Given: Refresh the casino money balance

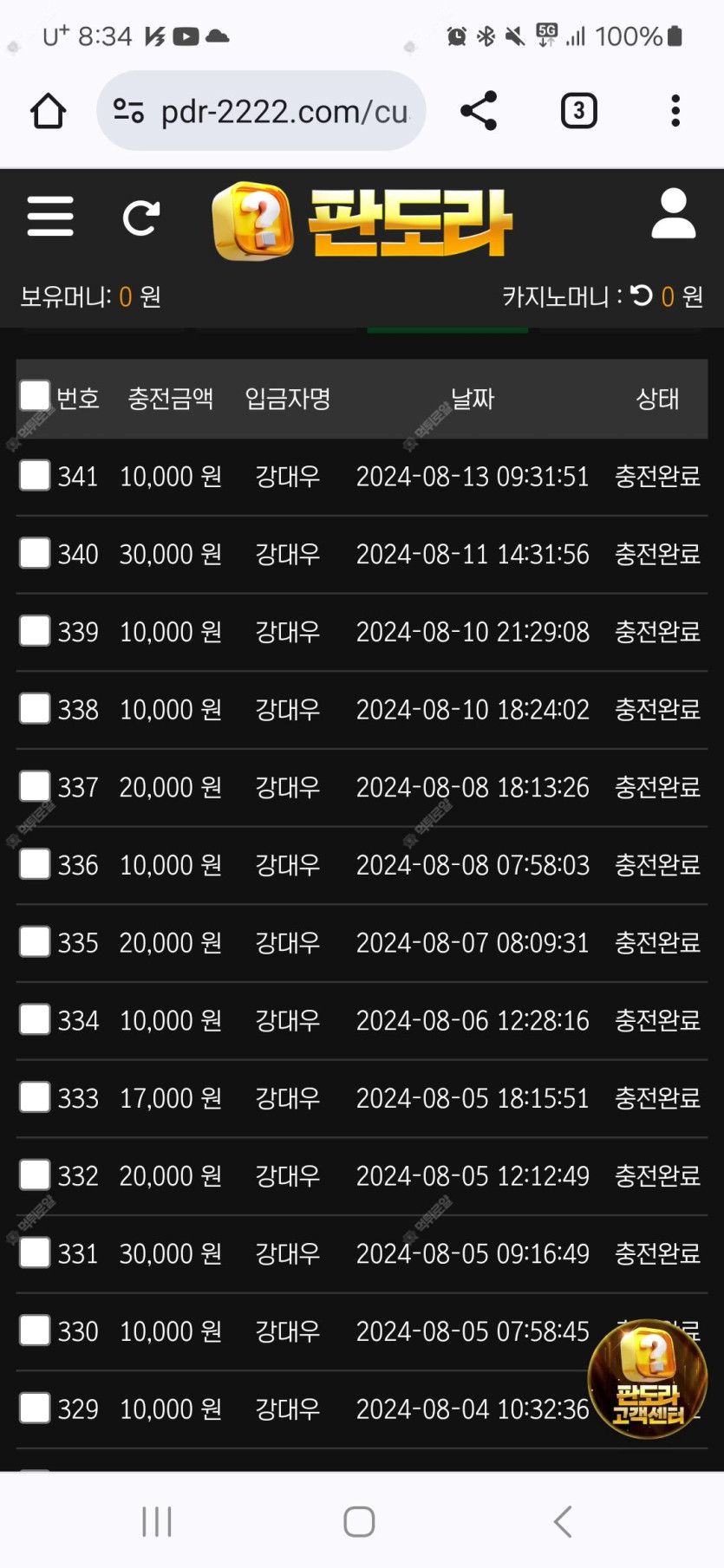Looking at the screenshot, I should coord(642,296).
